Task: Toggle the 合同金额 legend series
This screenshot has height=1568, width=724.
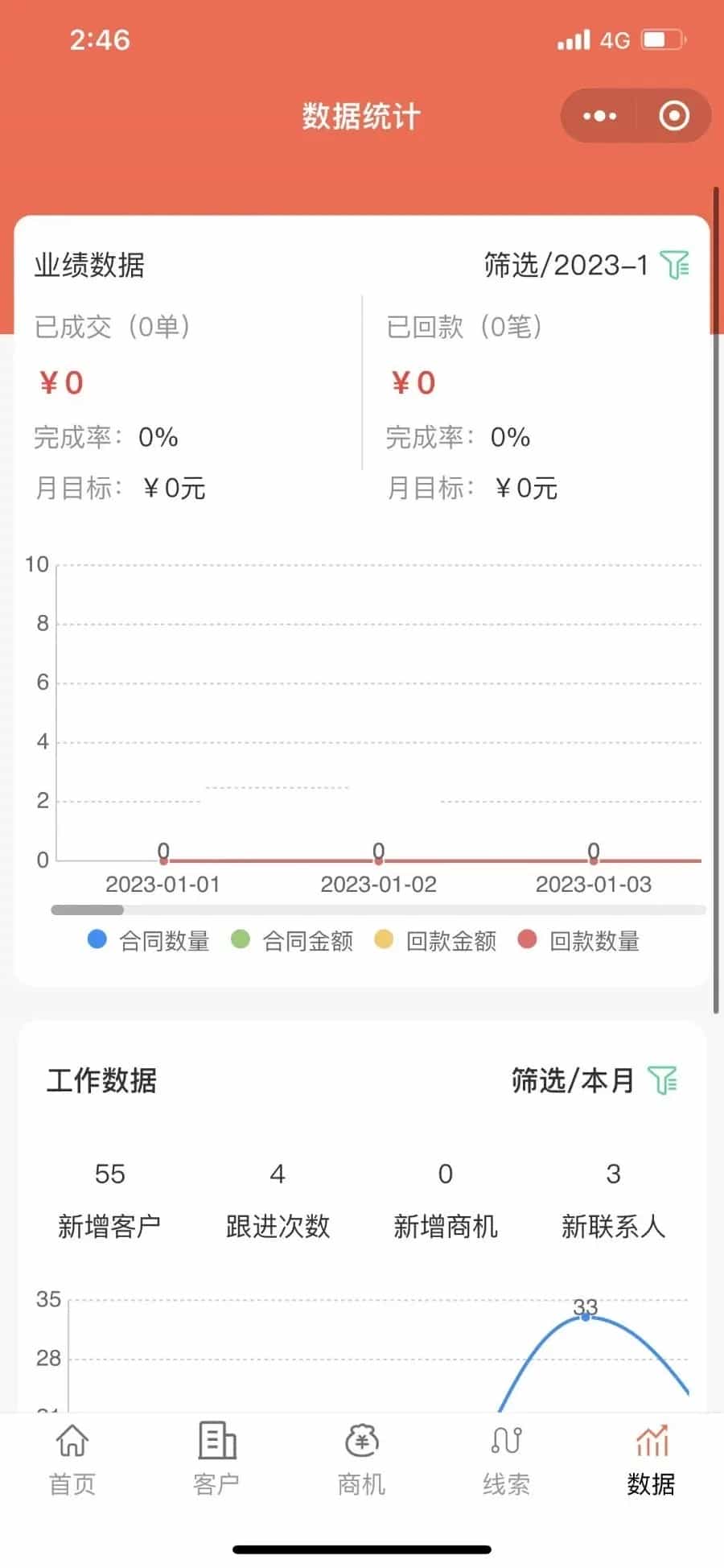Action: [291, 940]
